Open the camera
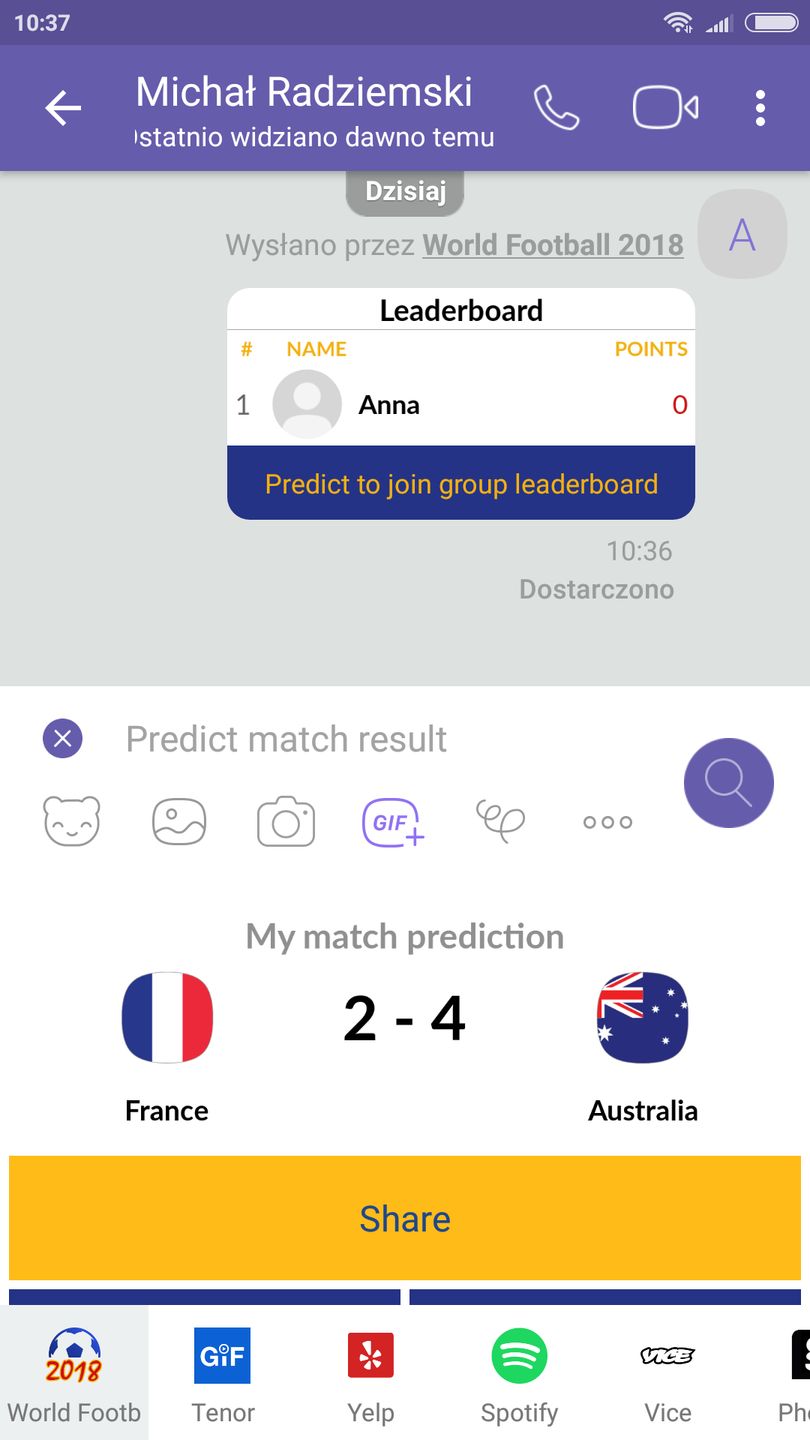This screenshot has height=1440, width=810. [286, 822]
